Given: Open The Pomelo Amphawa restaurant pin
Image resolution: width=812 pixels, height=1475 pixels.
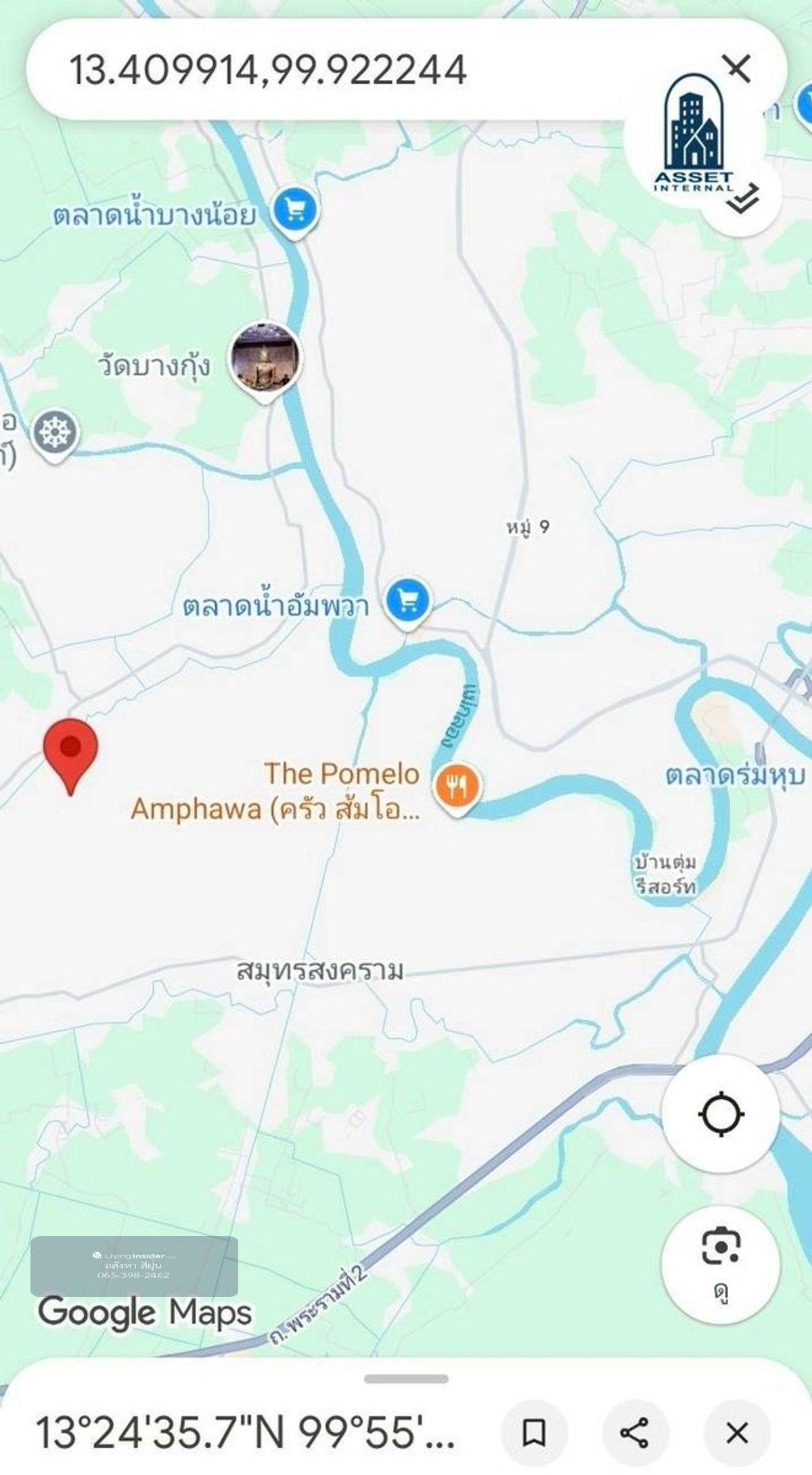Looking at the screenshot, I should click(x=457, y=787).
